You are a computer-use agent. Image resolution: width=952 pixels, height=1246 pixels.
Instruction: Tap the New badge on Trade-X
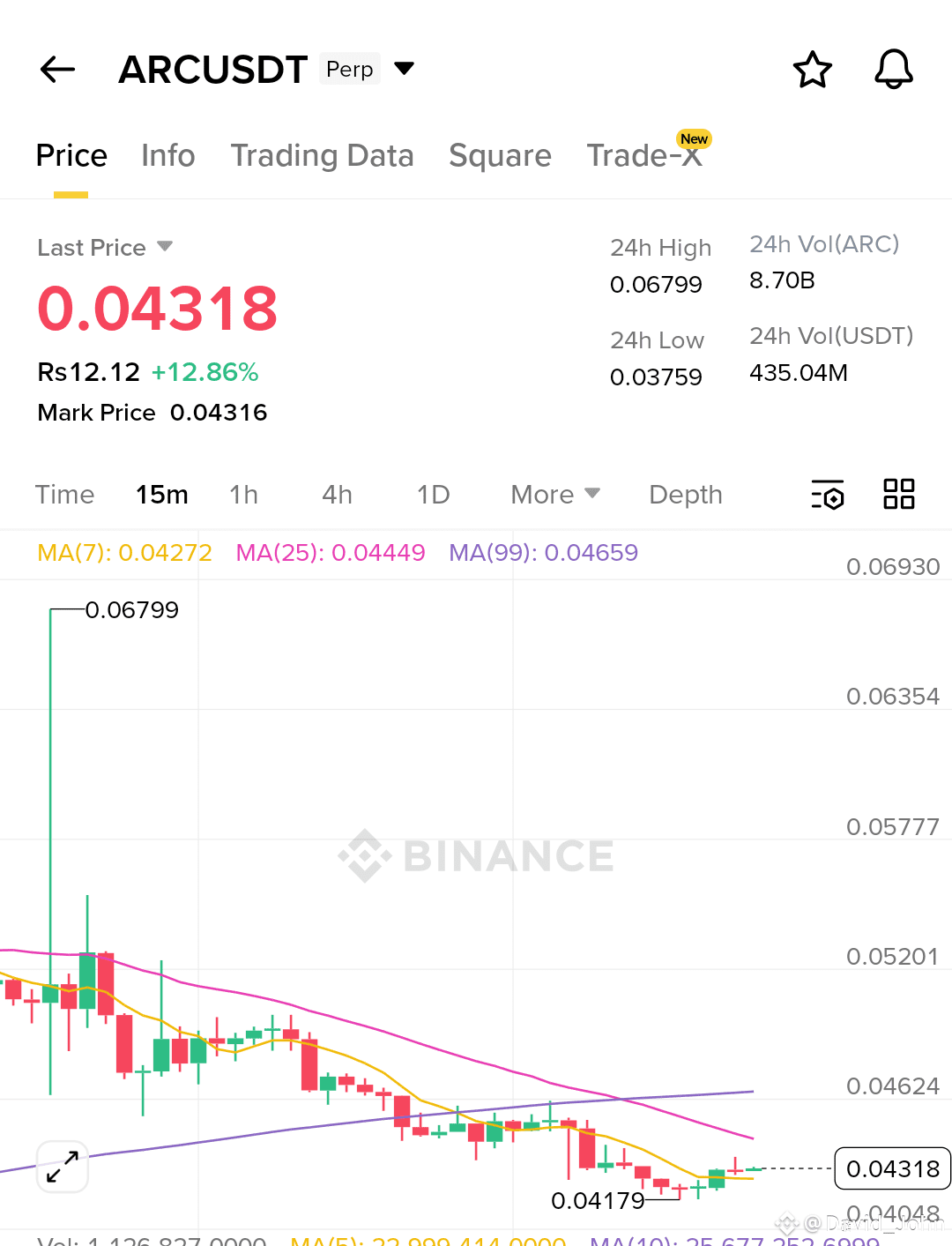(x=694, y=138)
